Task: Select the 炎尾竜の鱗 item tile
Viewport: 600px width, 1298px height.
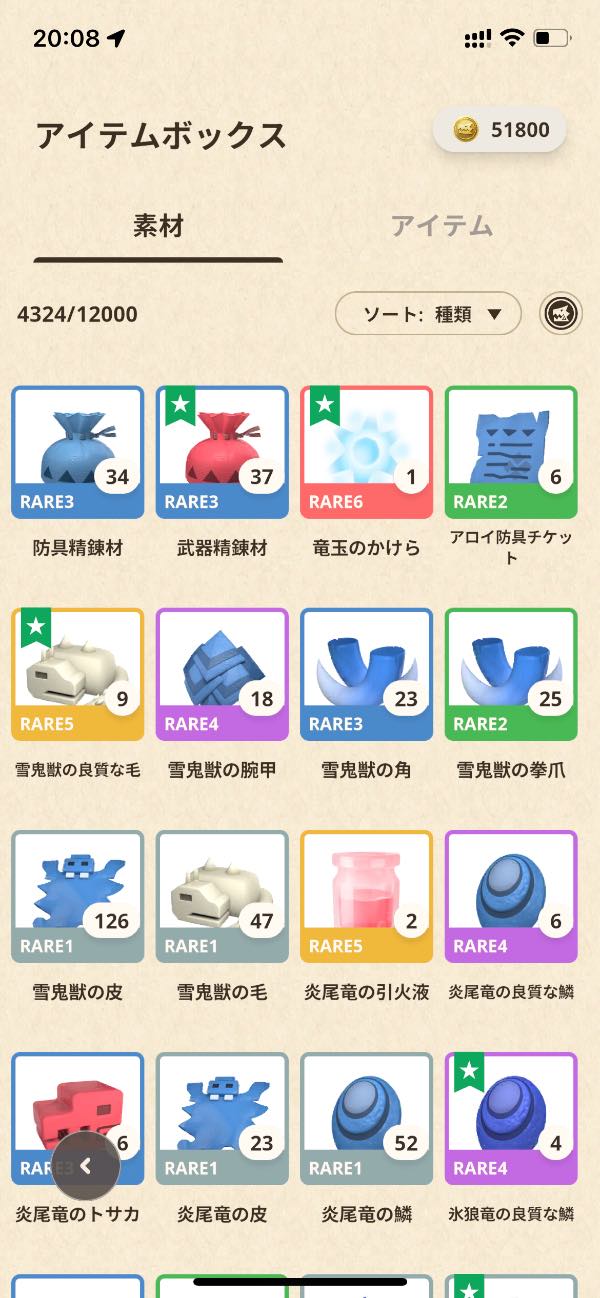Action: pyautogui.click(x=366, y=1118)
